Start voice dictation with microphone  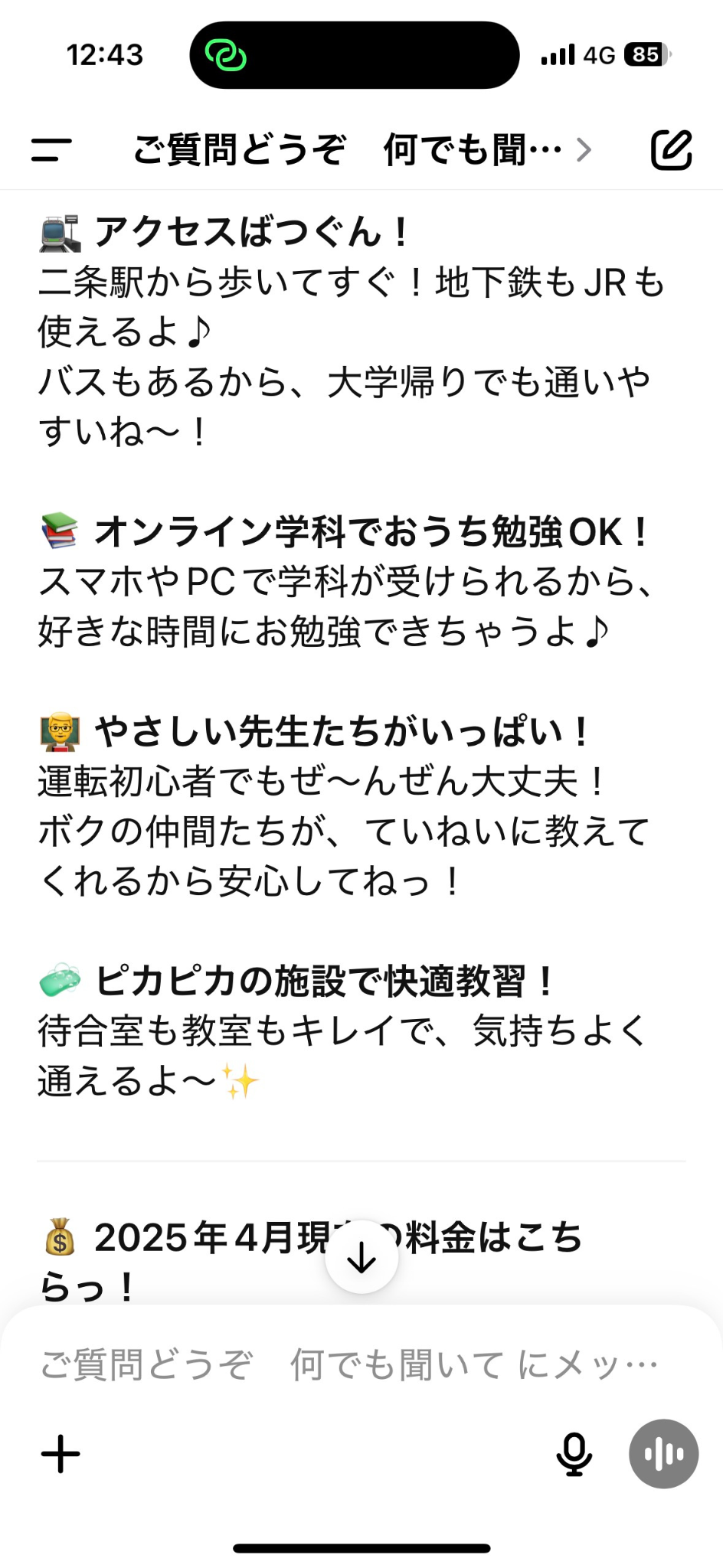click(x=574, y=1454)
